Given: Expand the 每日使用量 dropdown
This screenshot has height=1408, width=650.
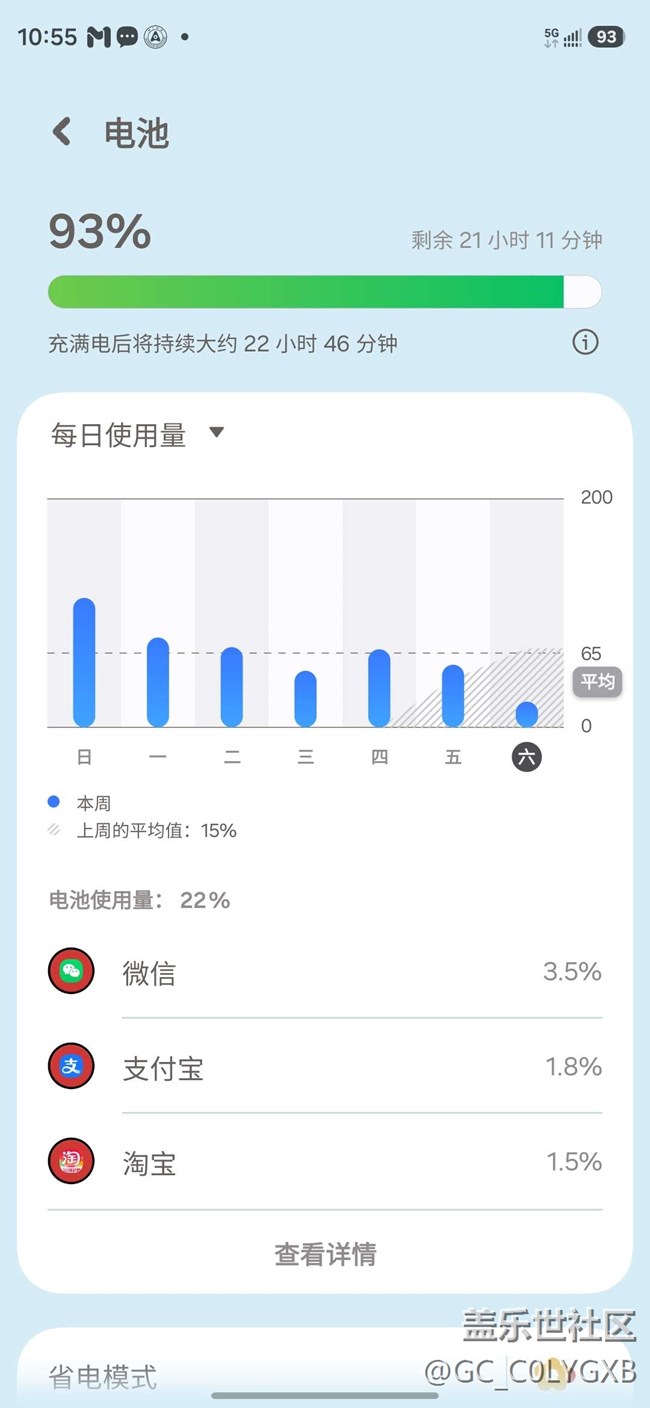Looking at the screenshot, I should click(x=216, y=433).
